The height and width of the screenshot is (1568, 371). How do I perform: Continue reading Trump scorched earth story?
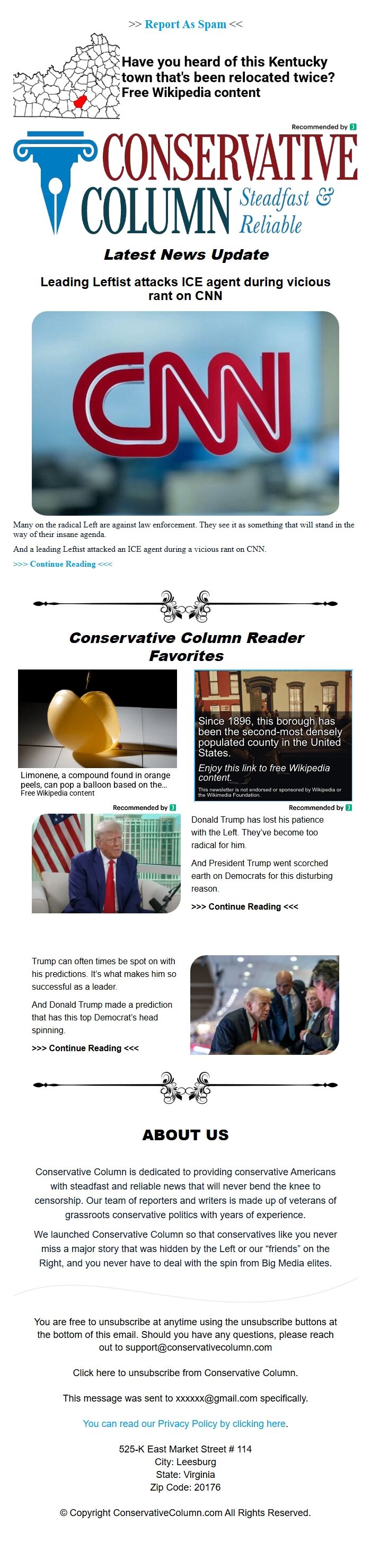click(x=244, y=906)
